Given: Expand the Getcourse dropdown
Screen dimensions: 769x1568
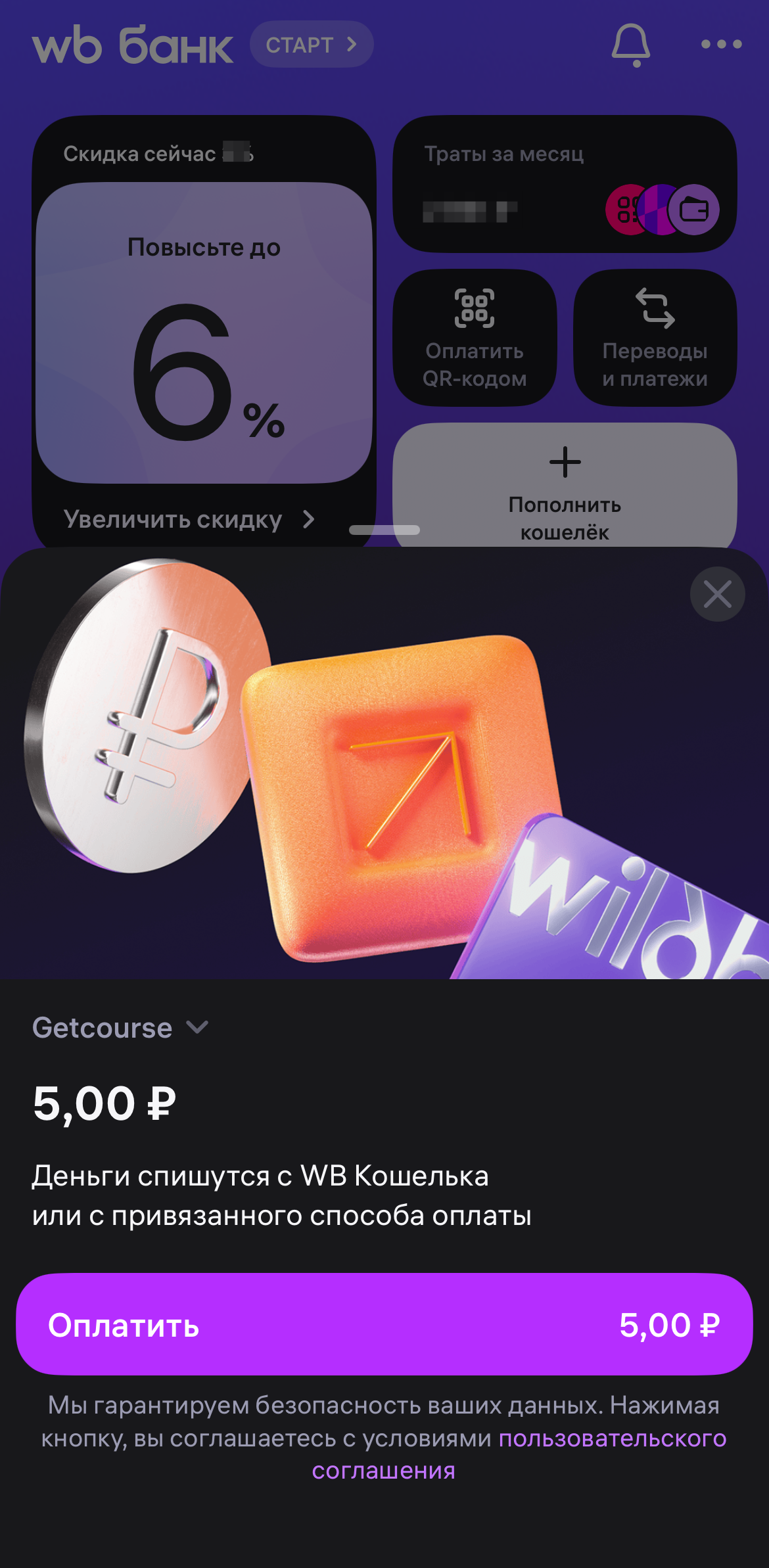Looking at the screenshot, I should point(121,1028).
